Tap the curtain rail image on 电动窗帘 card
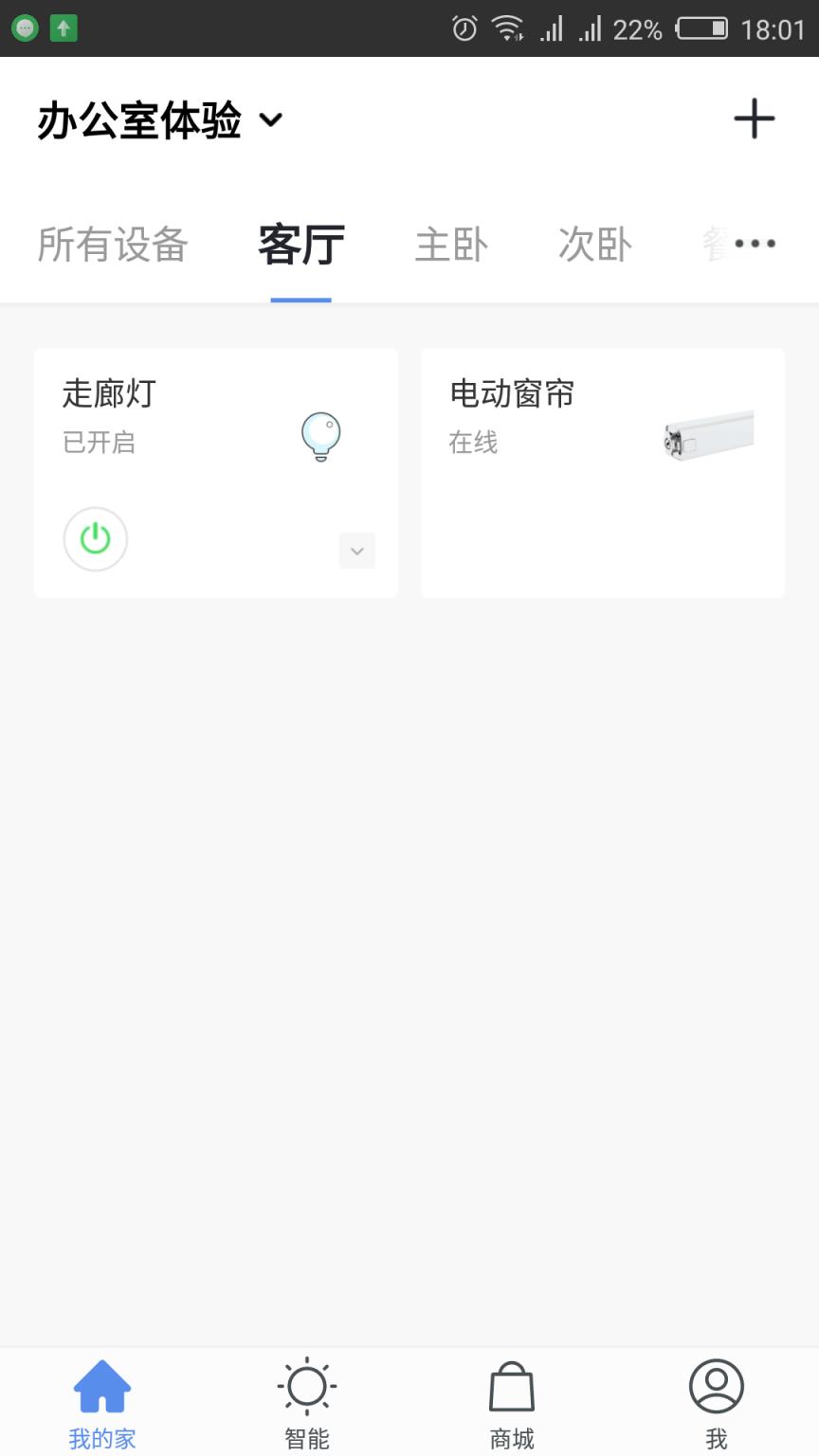This screenshot has width=819, height=1456. pyautogui.click(x=707, y=435)
